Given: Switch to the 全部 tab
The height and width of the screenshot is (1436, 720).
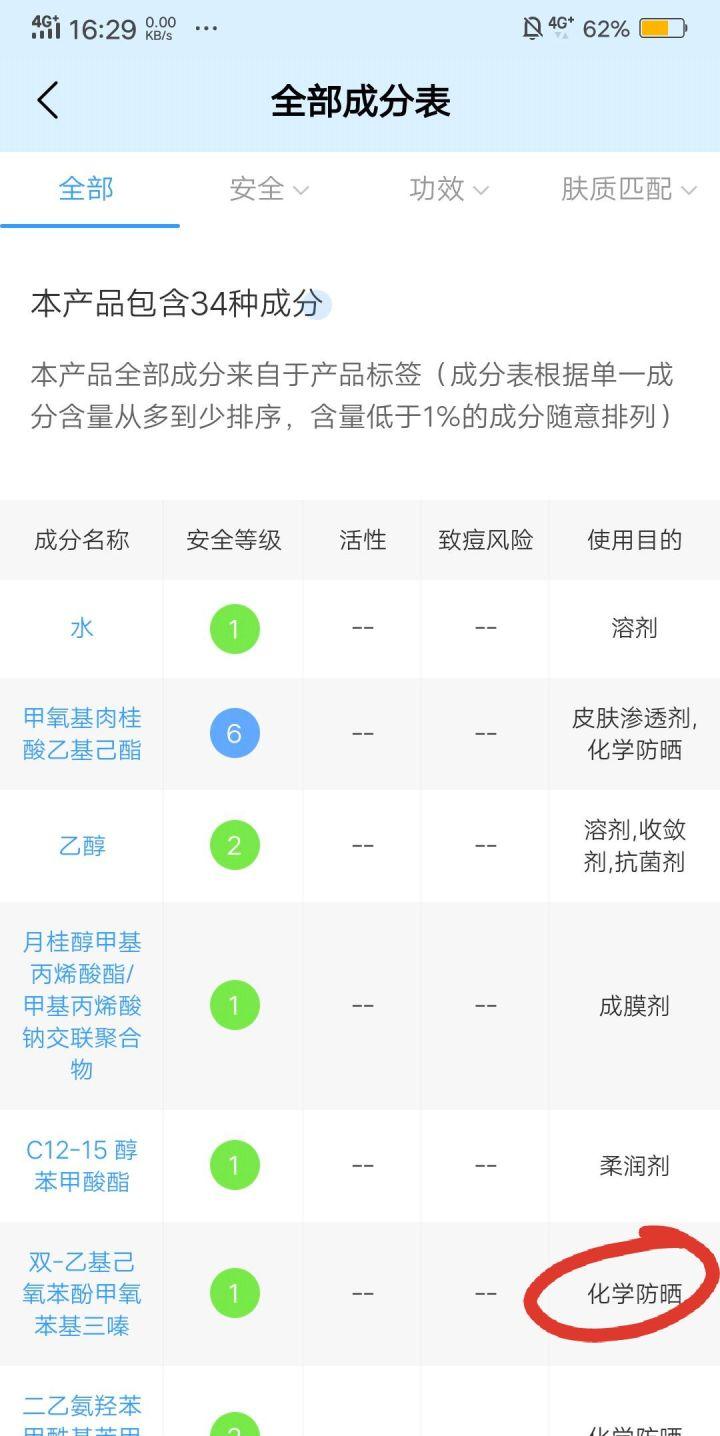Looking at the screenshot, I should (87, 189).
